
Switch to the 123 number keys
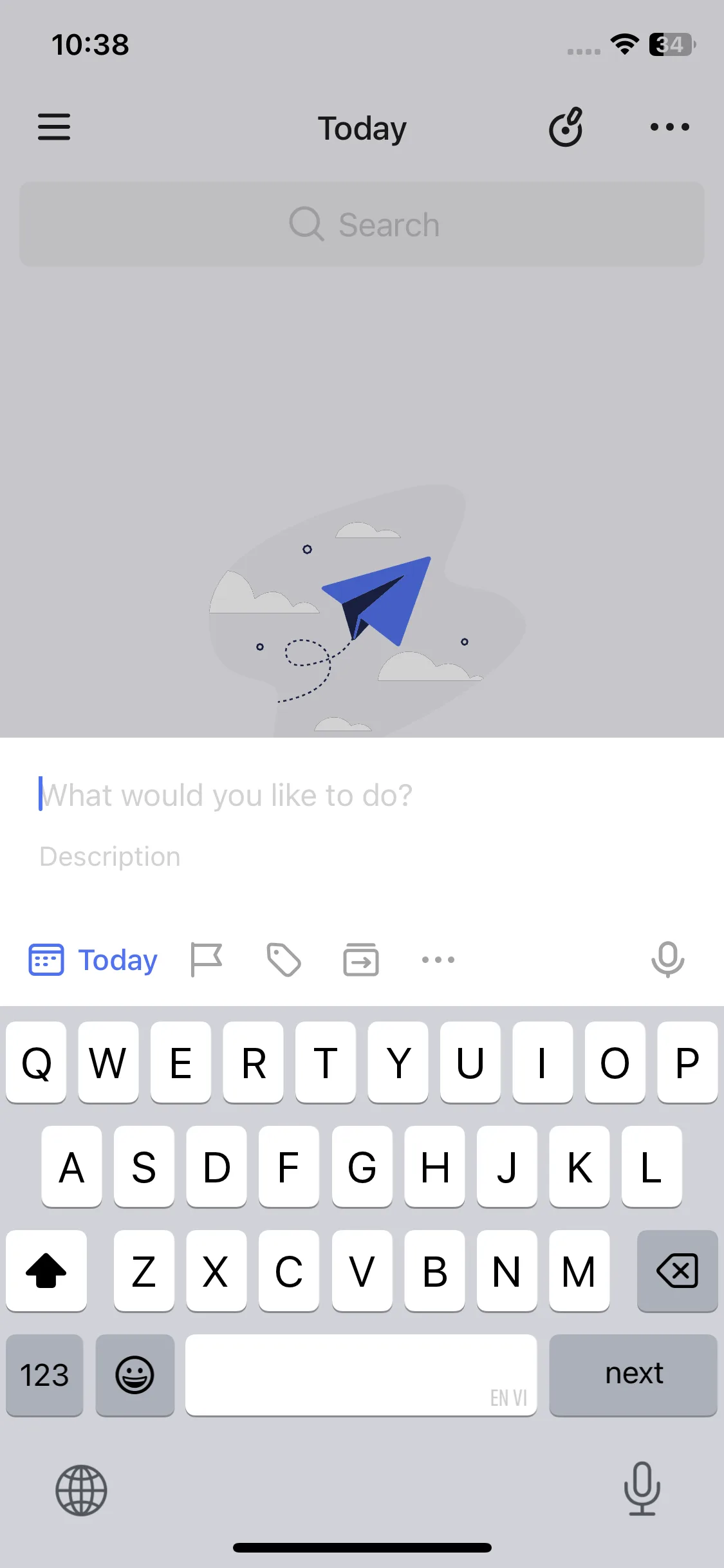point(44,1375)
